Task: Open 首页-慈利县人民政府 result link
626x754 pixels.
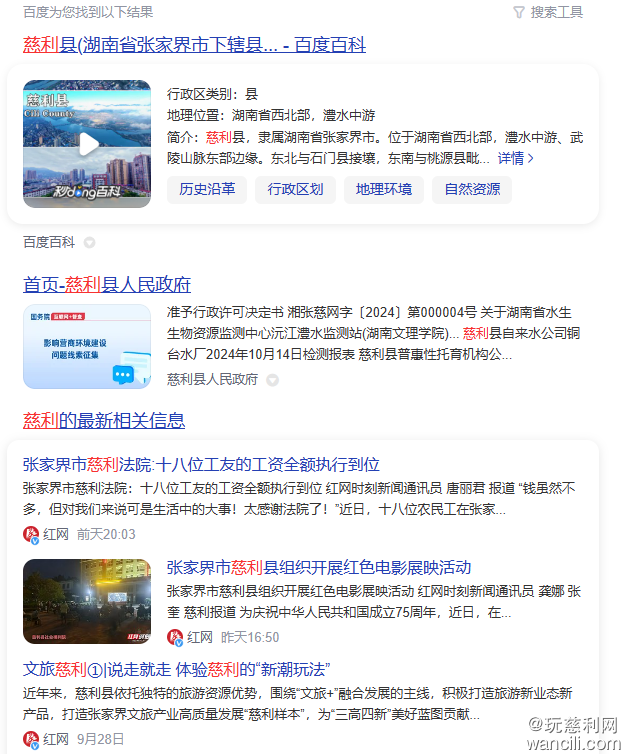Action: pos(107,284)
